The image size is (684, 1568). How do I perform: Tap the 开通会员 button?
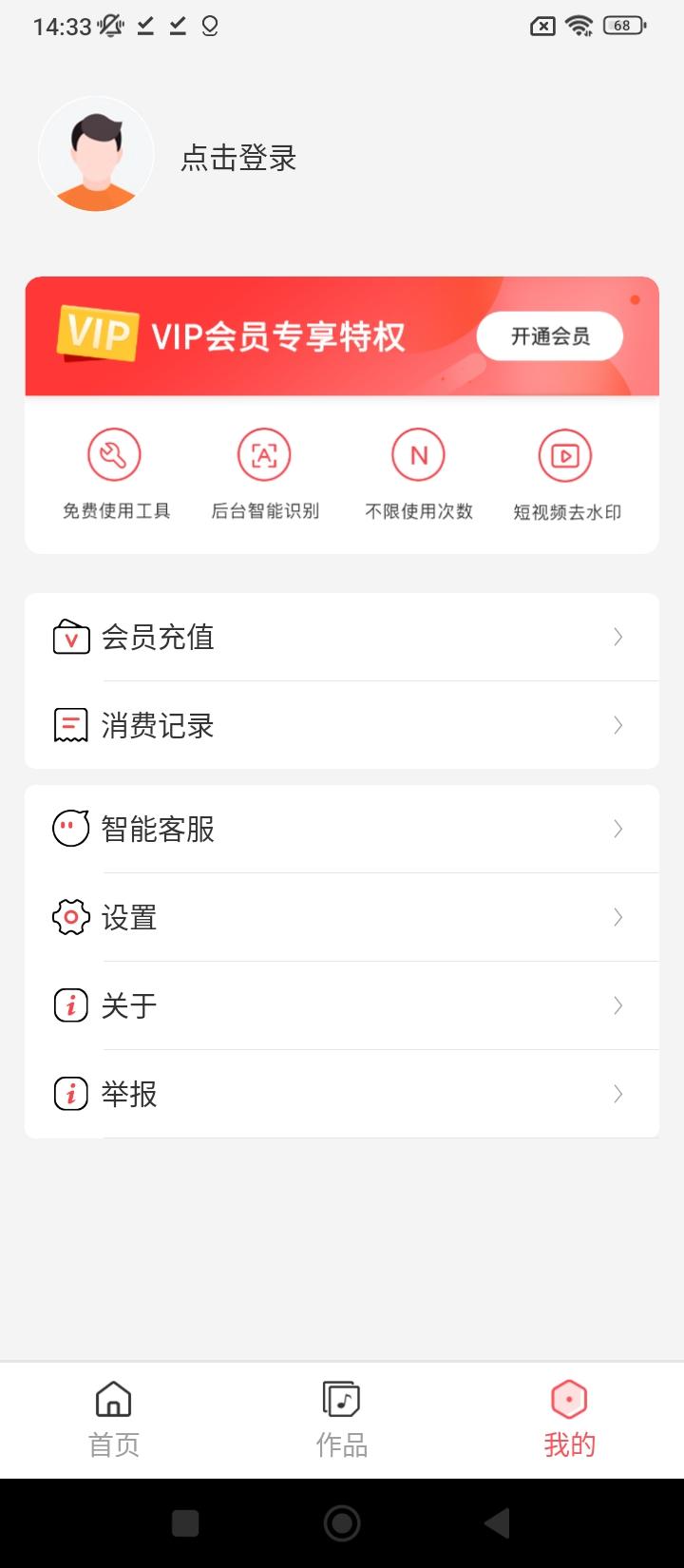[550, 335]
